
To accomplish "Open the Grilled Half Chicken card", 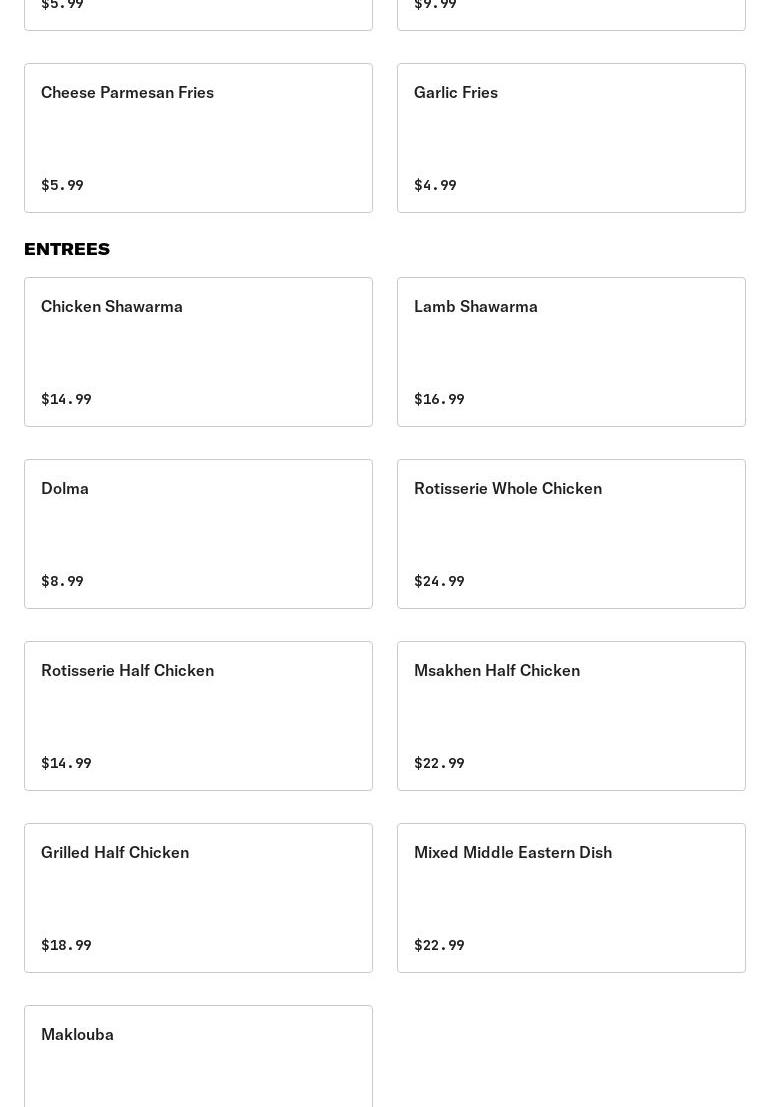I will (x=198, y=898).
